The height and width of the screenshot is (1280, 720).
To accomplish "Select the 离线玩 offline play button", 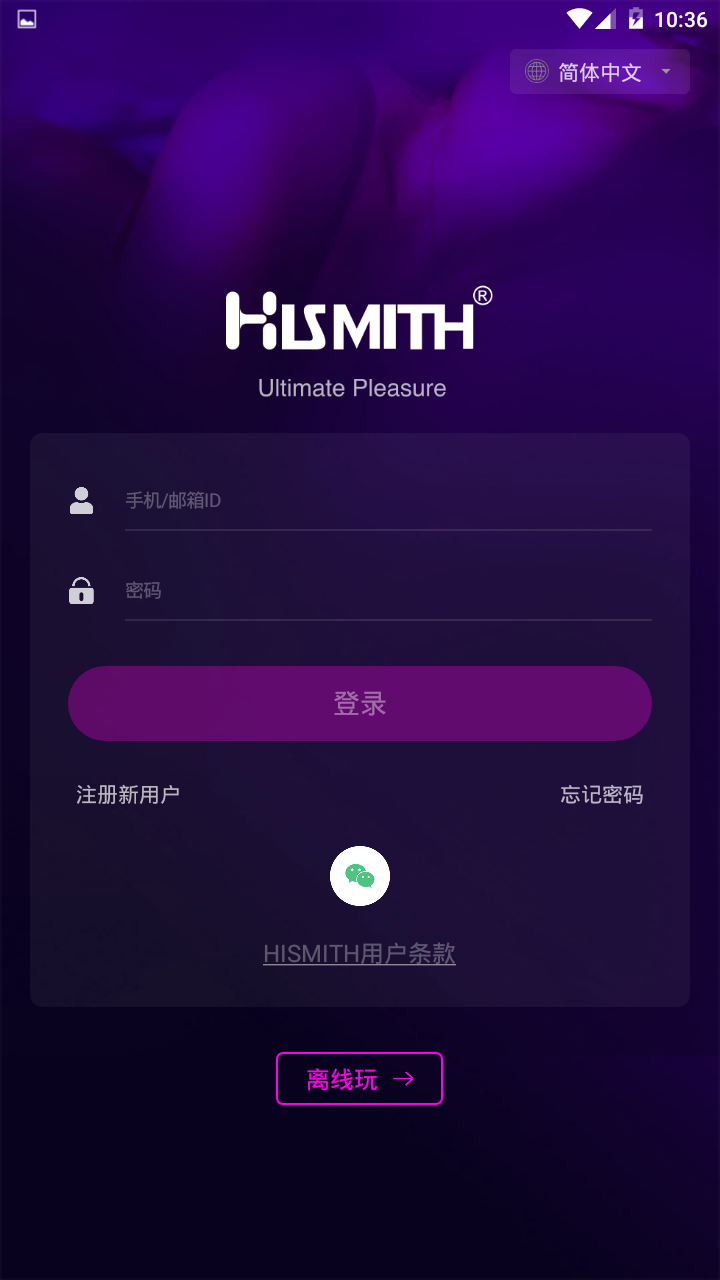I will [359, 1079].
